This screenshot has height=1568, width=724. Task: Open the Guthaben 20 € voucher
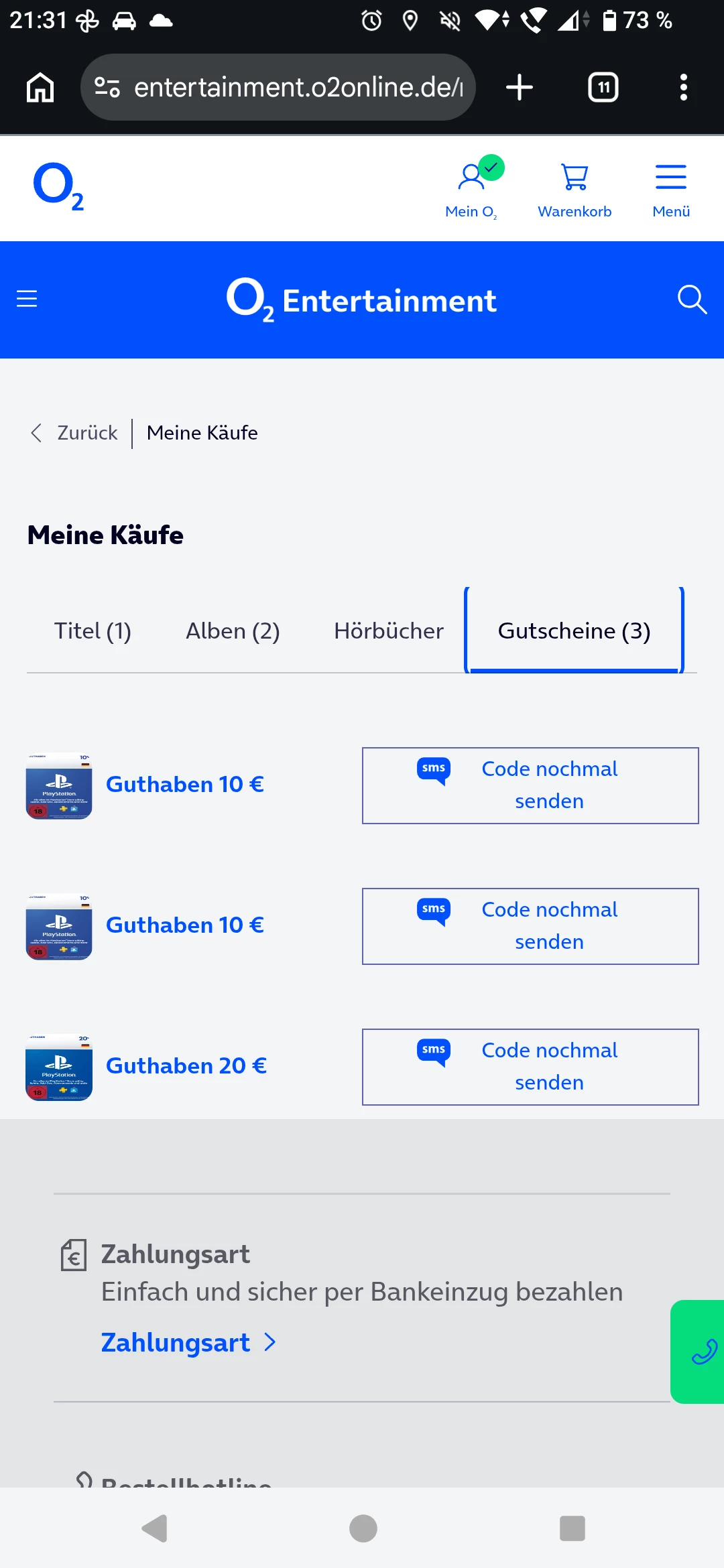coord(186,1065)
